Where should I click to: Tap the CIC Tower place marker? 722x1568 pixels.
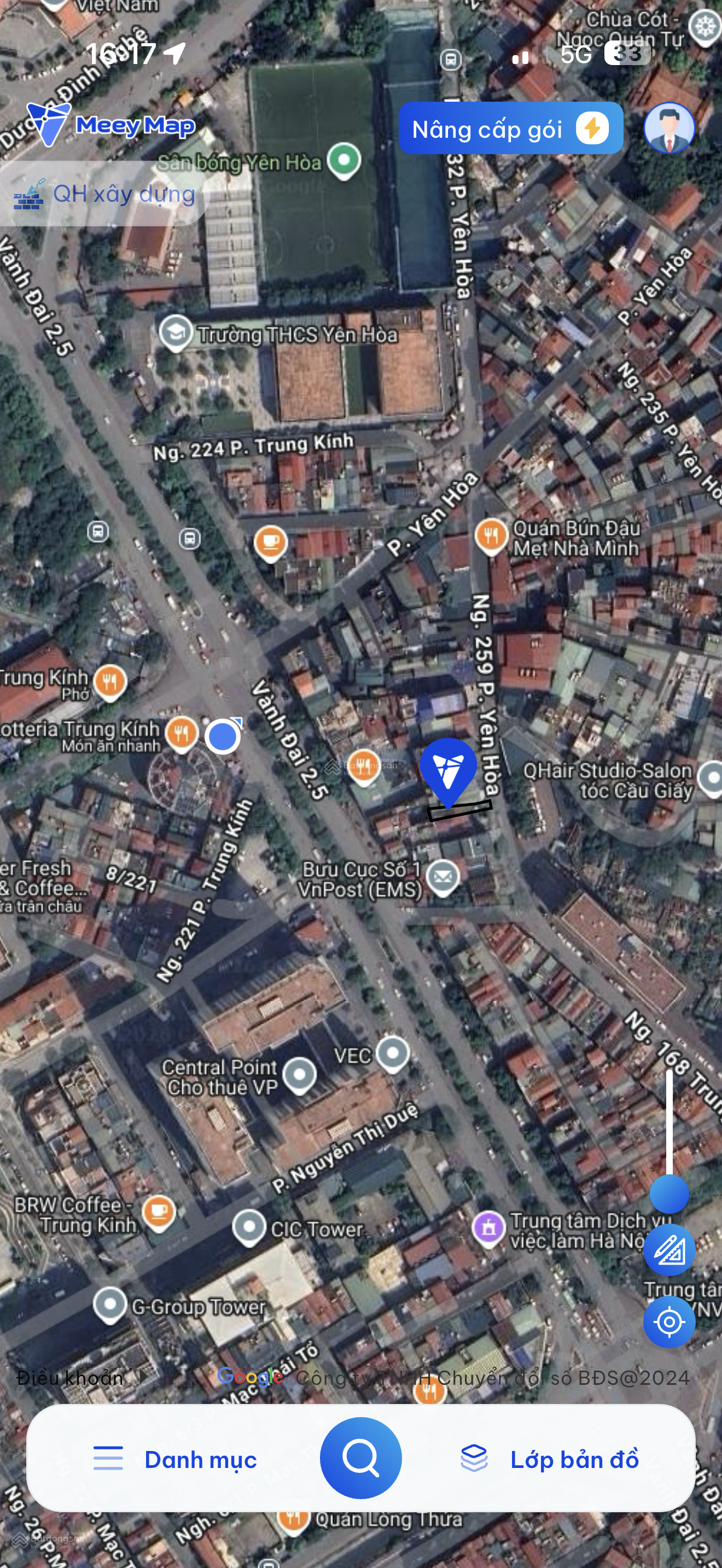click(x=249, y=1227)
